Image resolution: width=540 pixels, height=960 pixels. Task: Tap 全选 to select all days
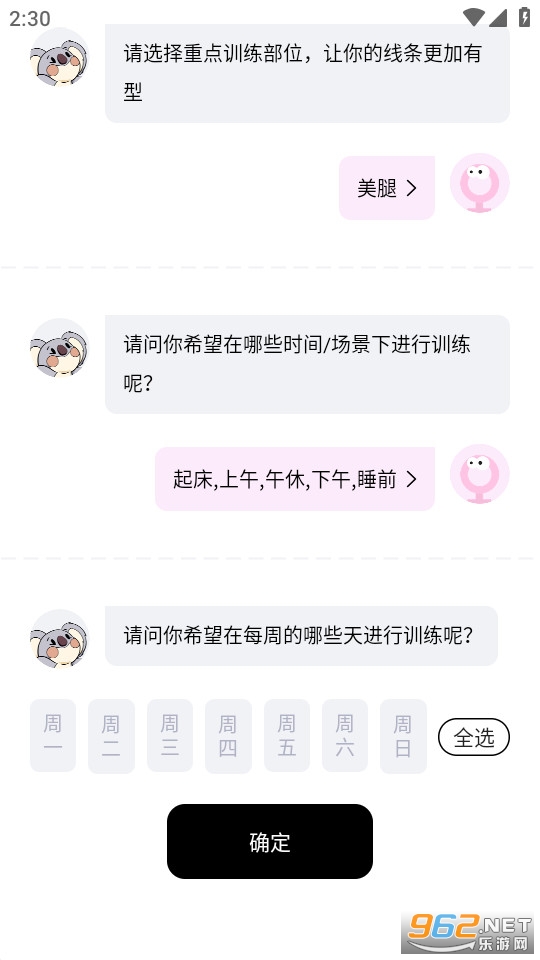(474, 737)
